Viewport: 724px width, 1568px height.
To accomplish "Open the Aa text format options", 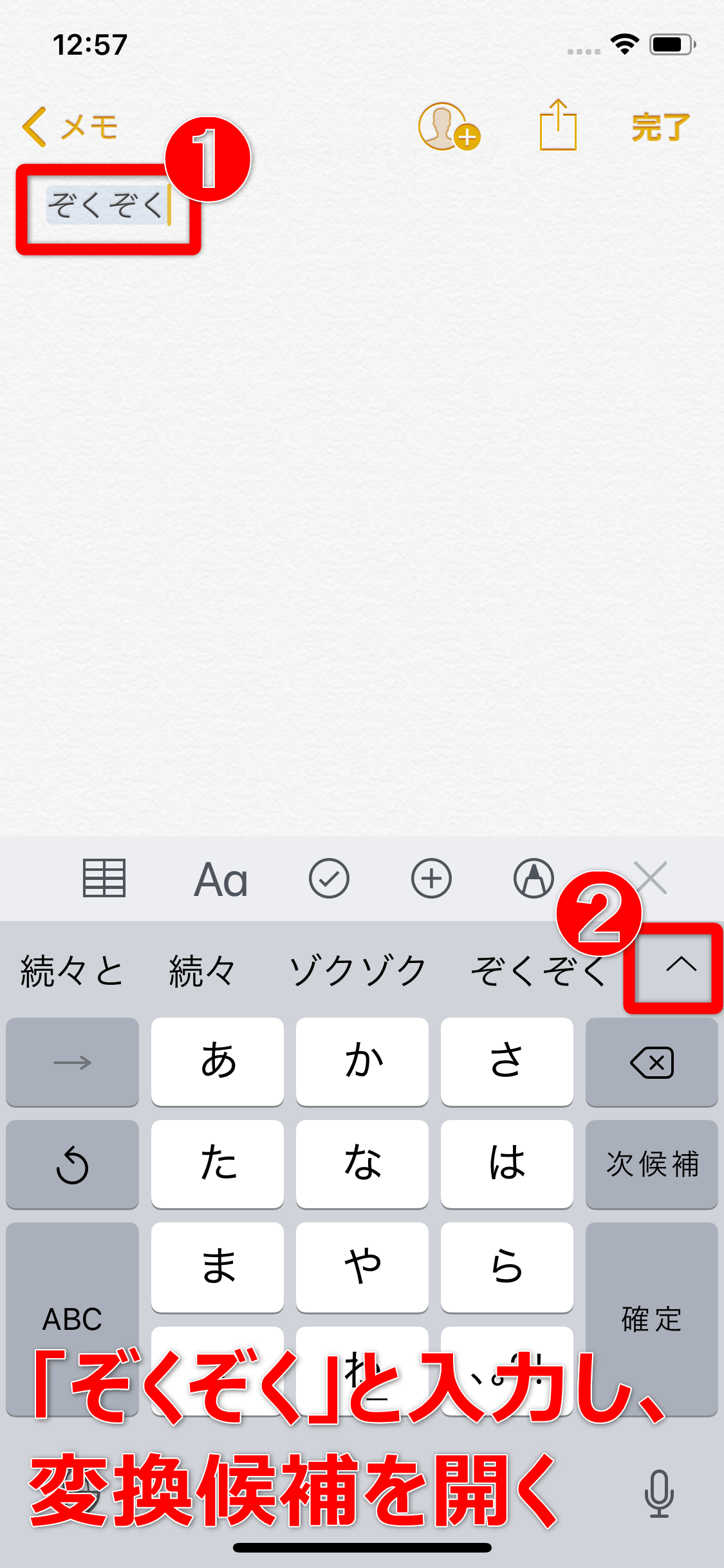I will tap(221, 879).
